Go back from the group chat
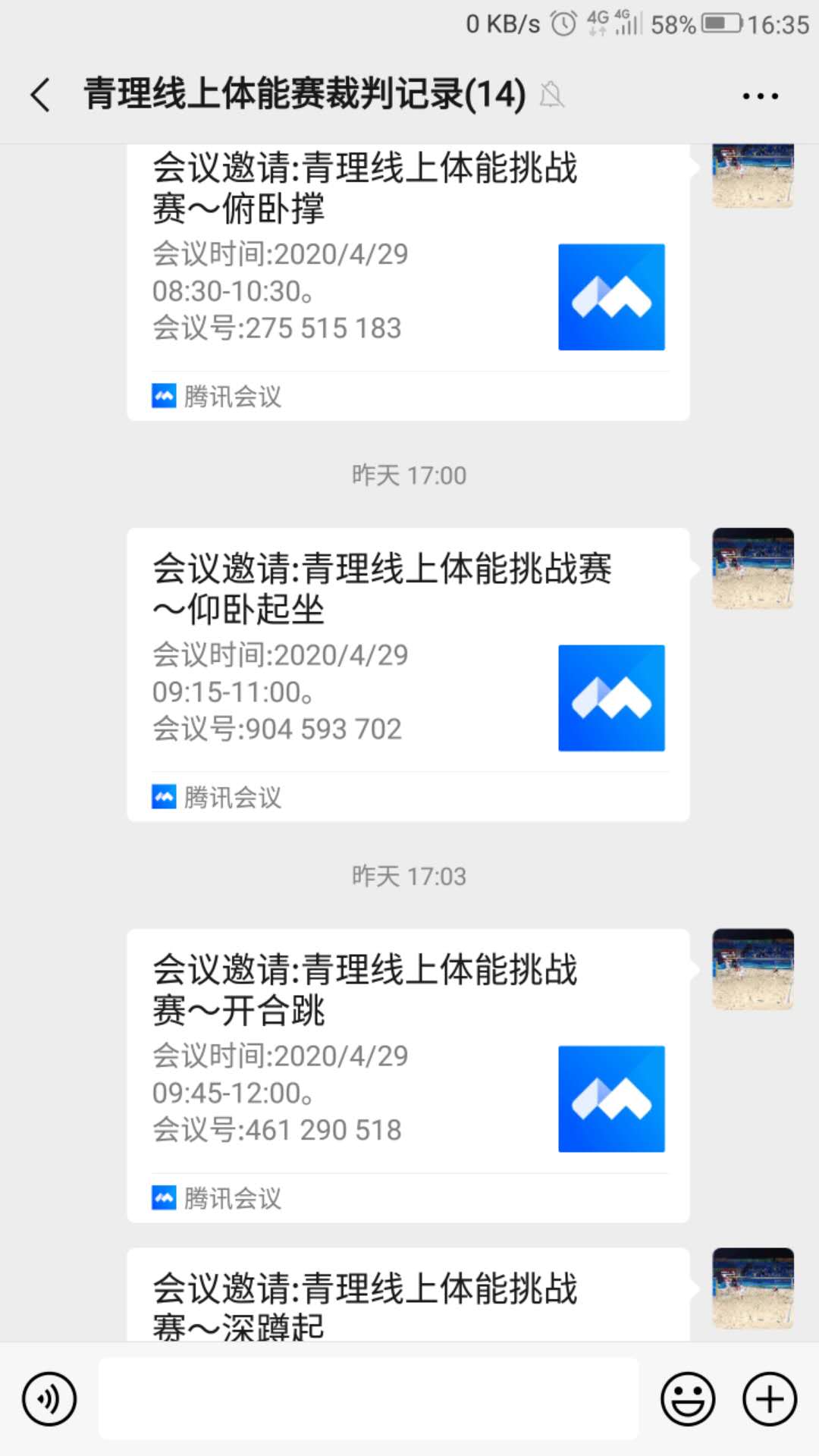The height and width of the screenshot is (1456, 819). (41, 96)
